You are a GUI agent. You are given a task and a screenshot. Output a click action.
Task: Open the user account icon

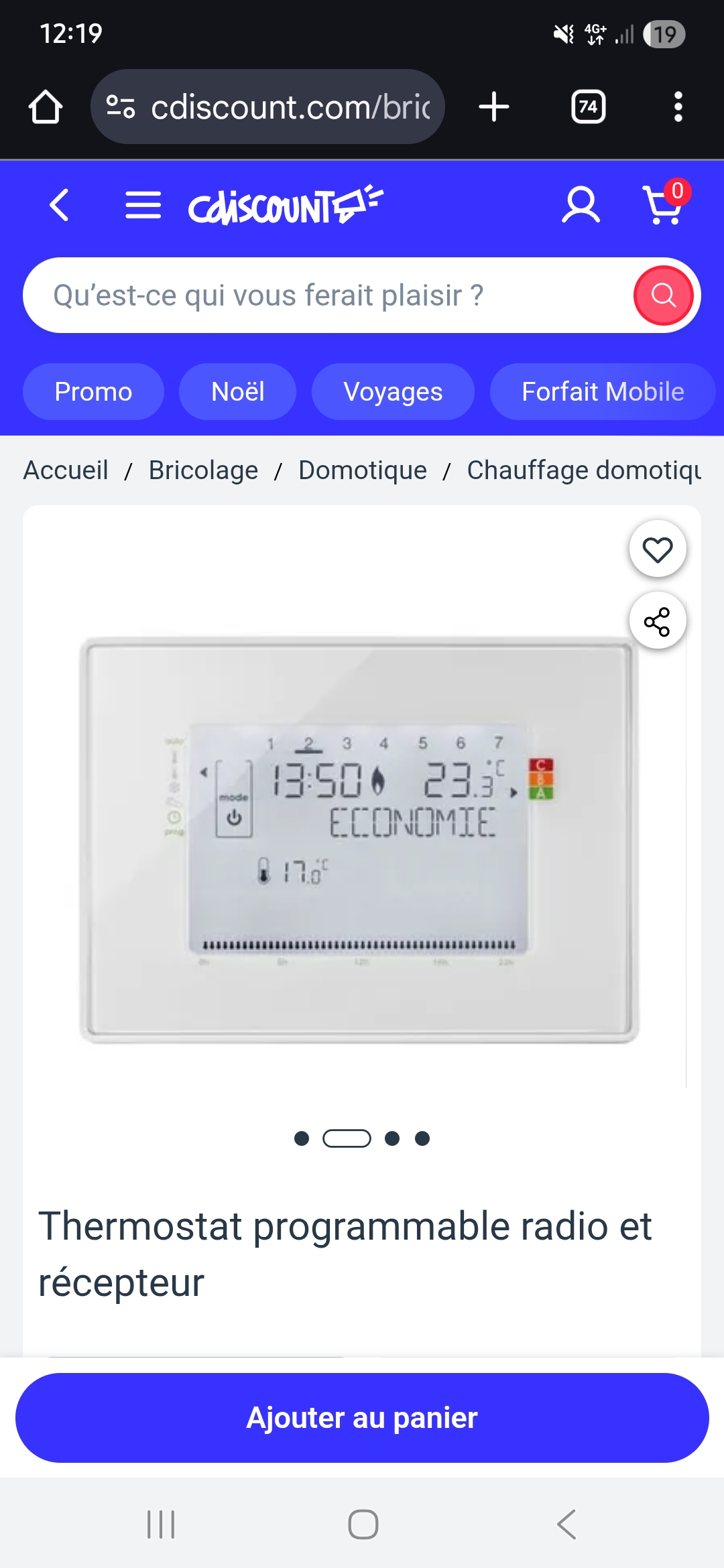coord(581,205)
